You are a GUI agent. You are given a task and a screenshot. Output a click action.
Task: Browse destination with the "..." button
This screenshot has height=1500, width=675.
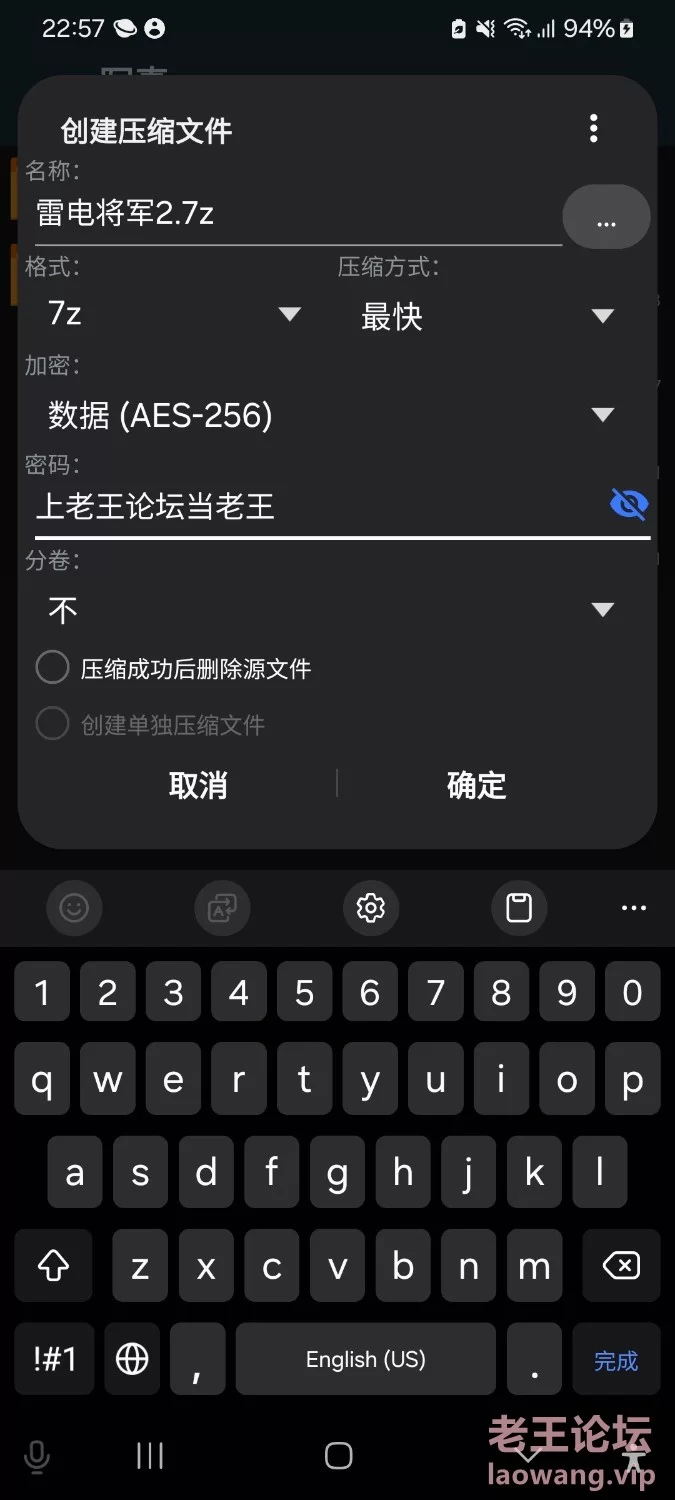[606, 217]
